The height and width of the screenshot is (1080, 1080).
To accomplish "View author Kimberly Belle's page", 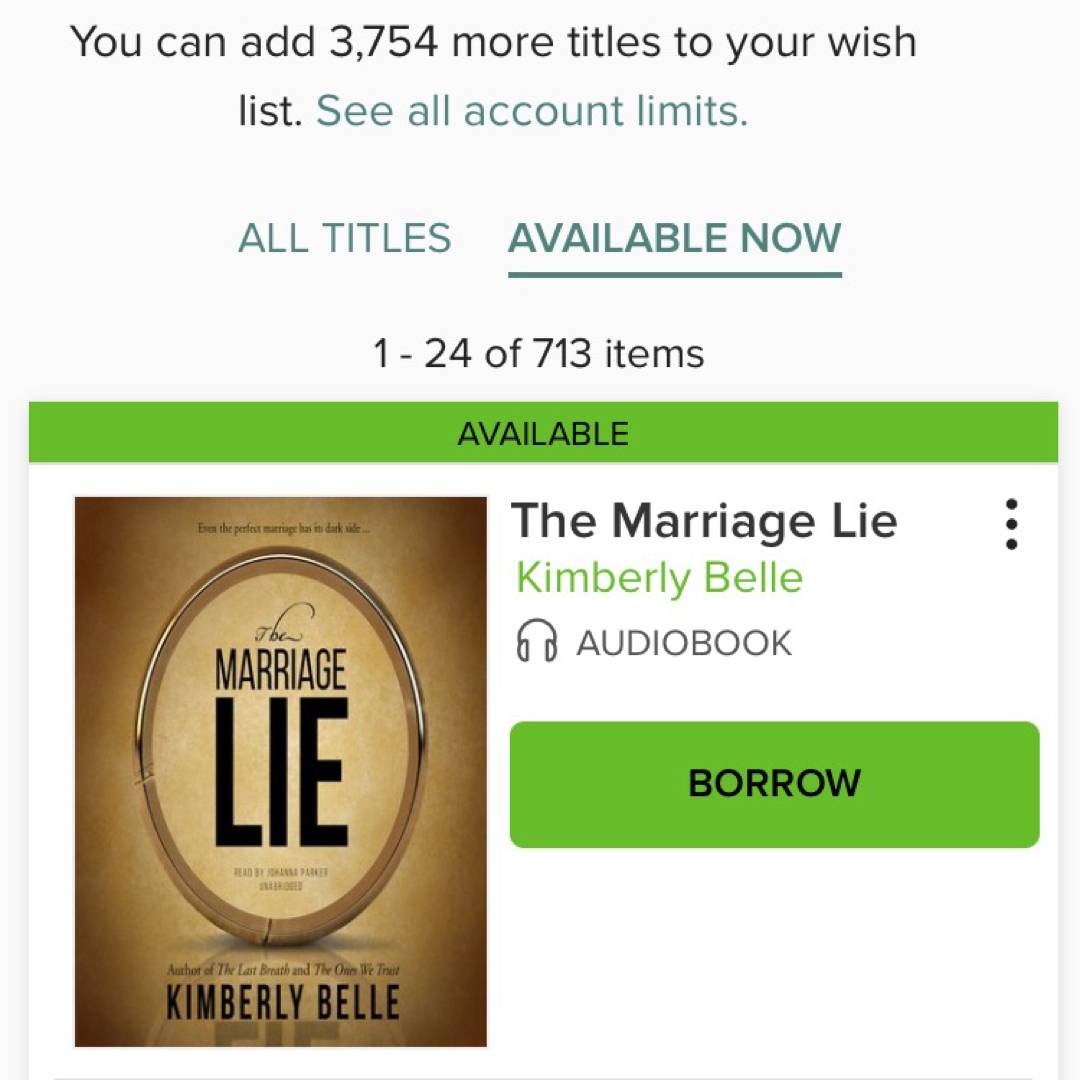I will (x=659, y=578).
